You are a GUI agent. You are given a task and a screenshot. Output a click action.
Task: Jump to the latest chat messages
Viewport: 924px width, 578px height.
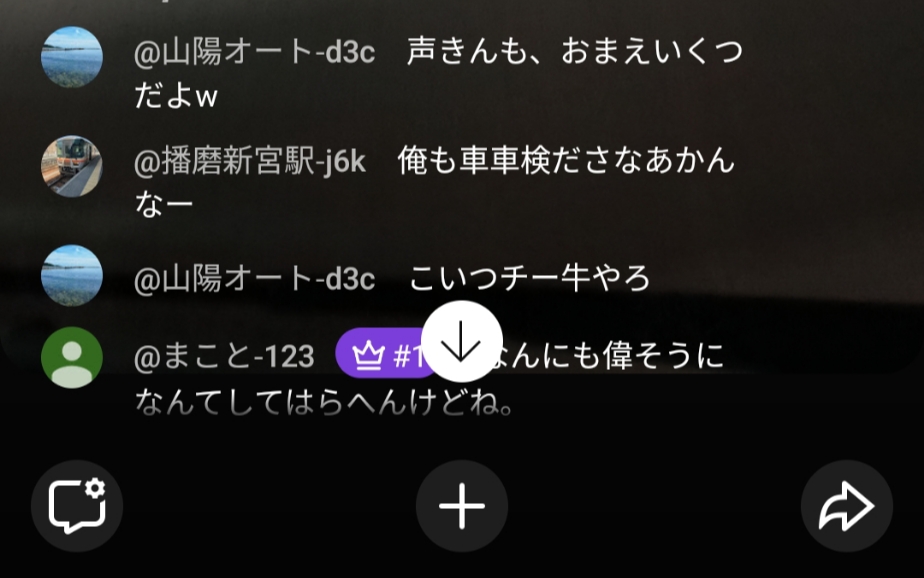461,342
